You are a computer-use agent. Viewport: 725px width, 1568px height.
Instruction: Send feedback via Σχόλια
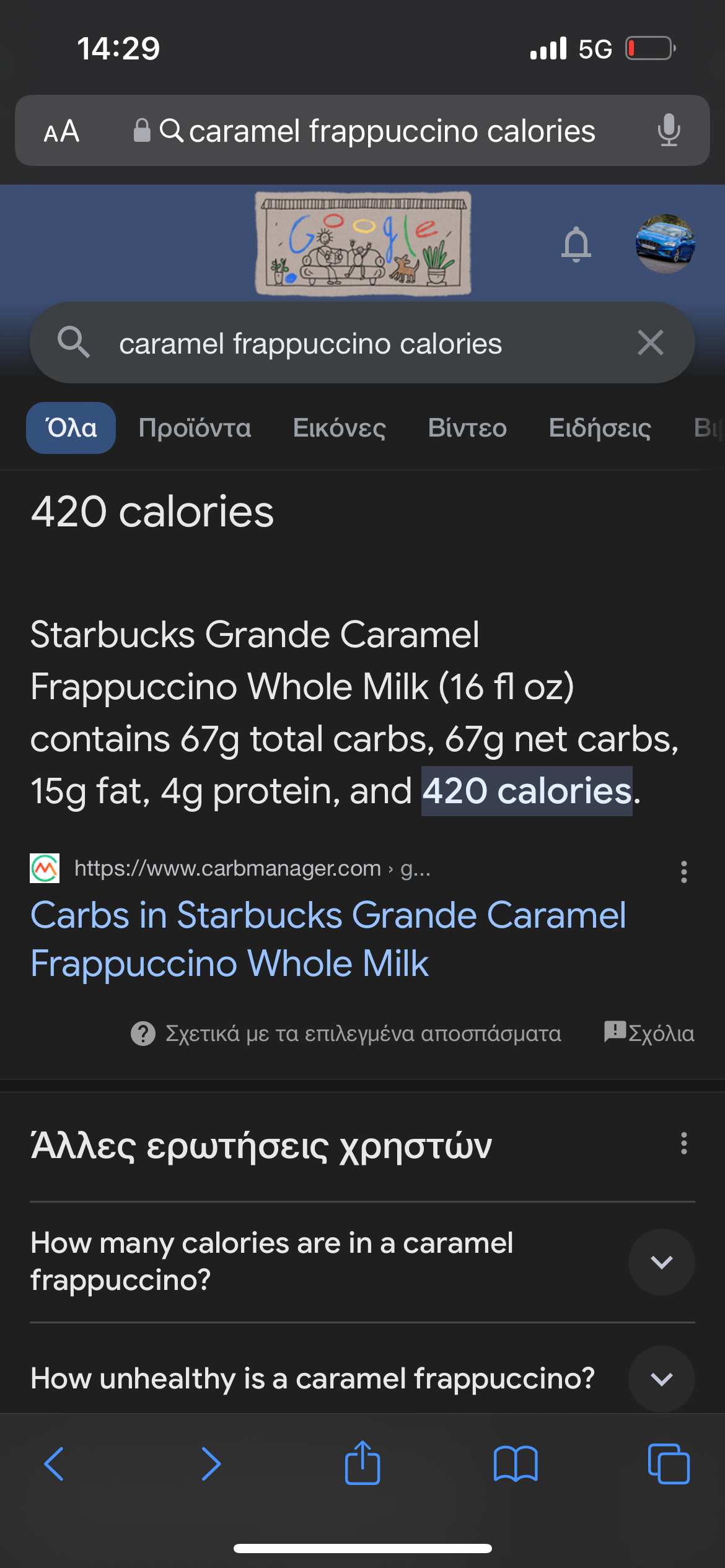click(x=649, y=1033)
